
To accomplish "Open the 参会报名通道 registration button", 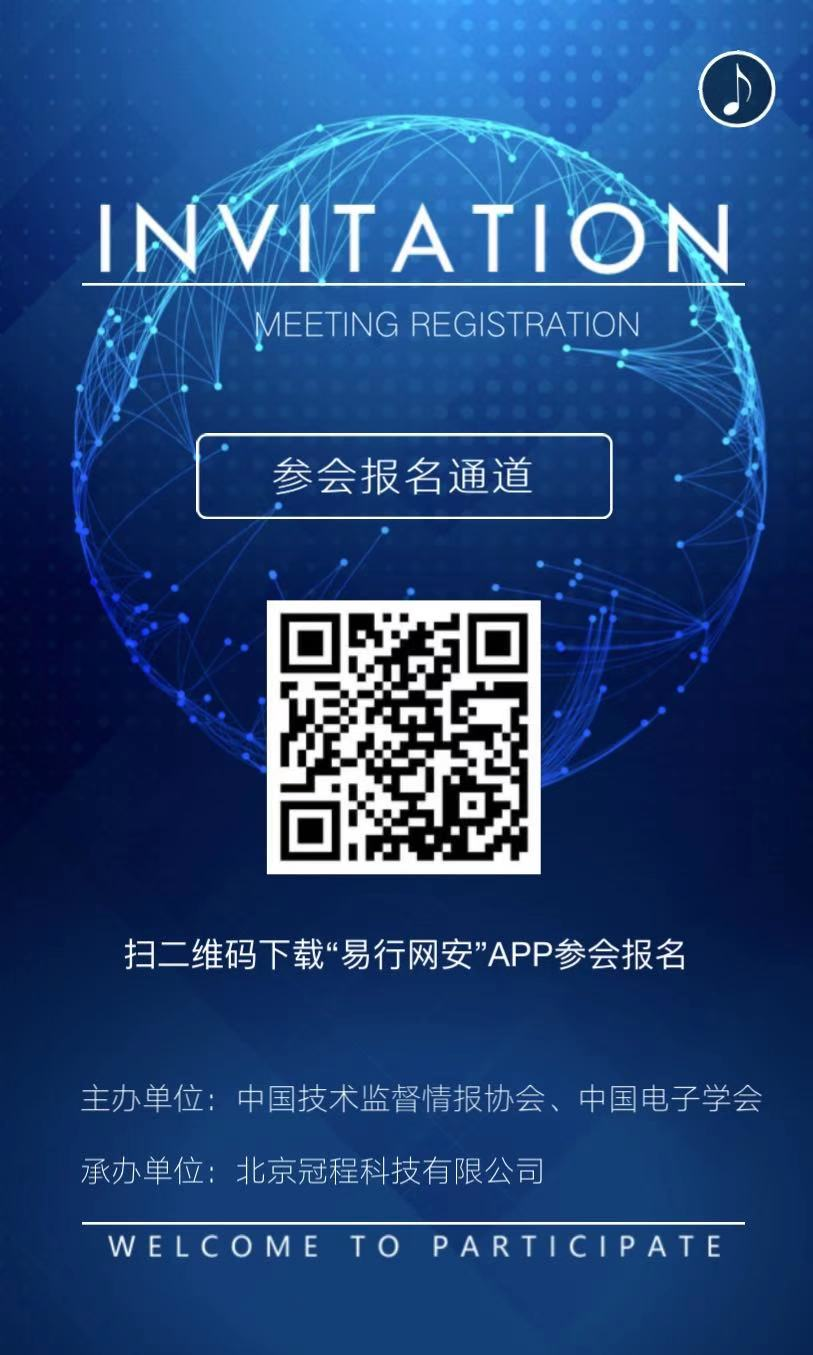I will (404, 476).
